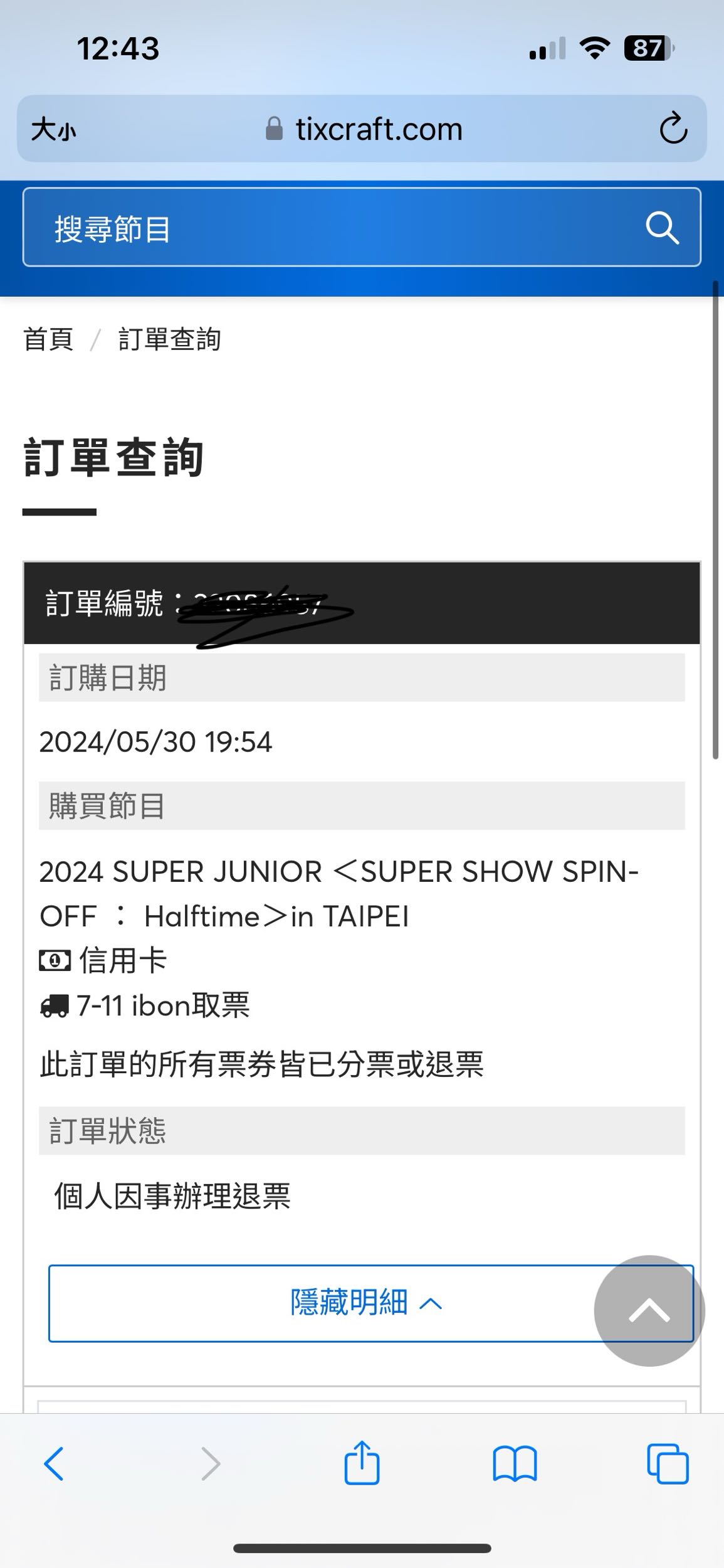Tap the 搜尋節目 search input field

(251, 228)
